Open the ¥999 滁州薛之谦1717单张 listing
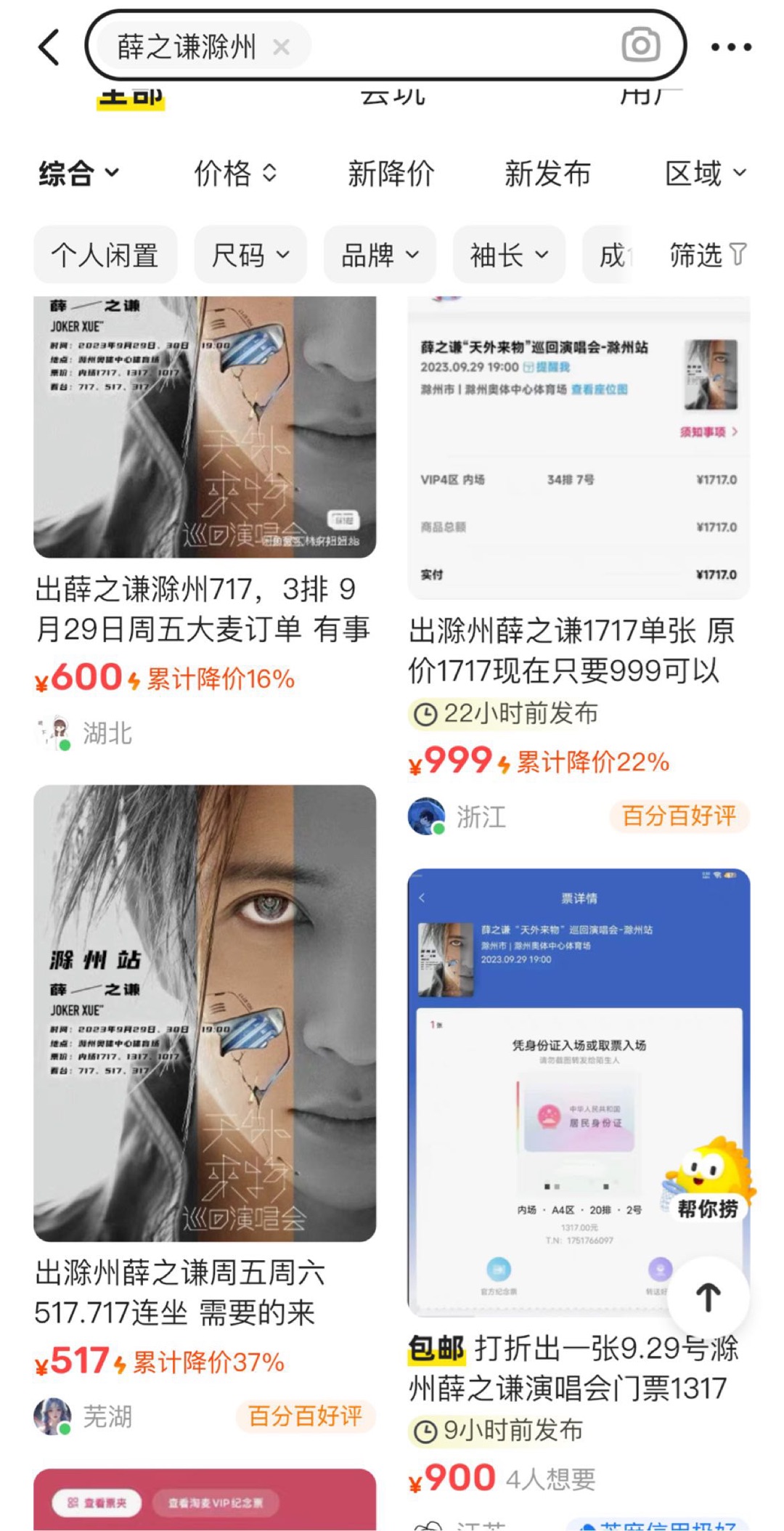 (579, 566)
